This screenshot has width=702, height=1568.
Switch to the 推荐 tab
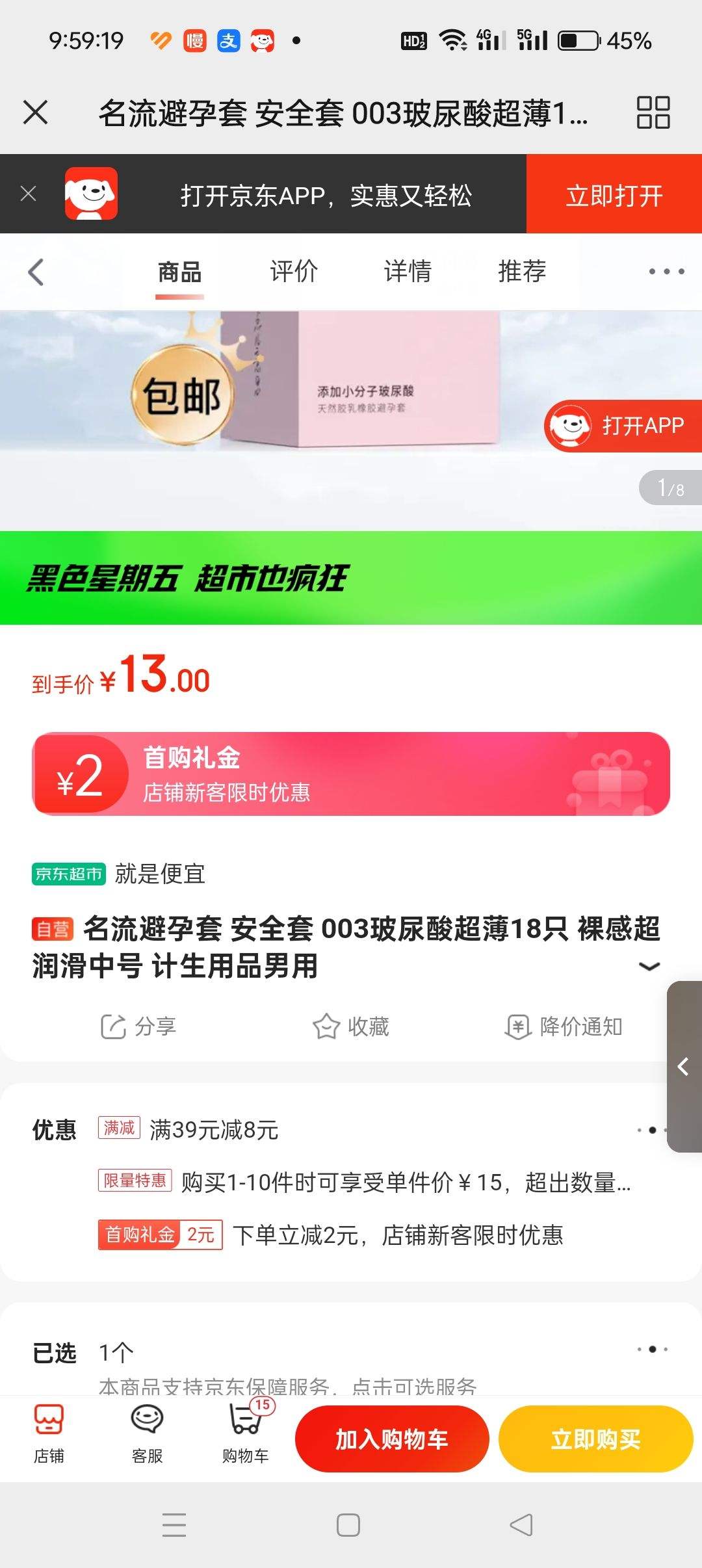coord(521,272)
